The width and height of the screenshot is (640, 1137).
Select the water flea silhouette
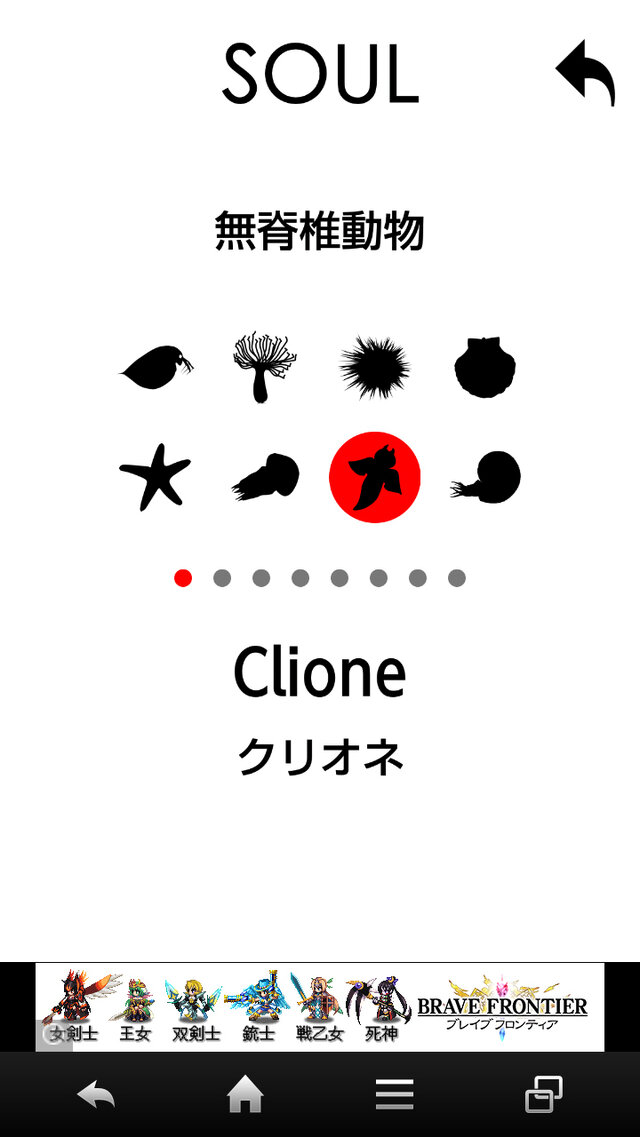156,366
